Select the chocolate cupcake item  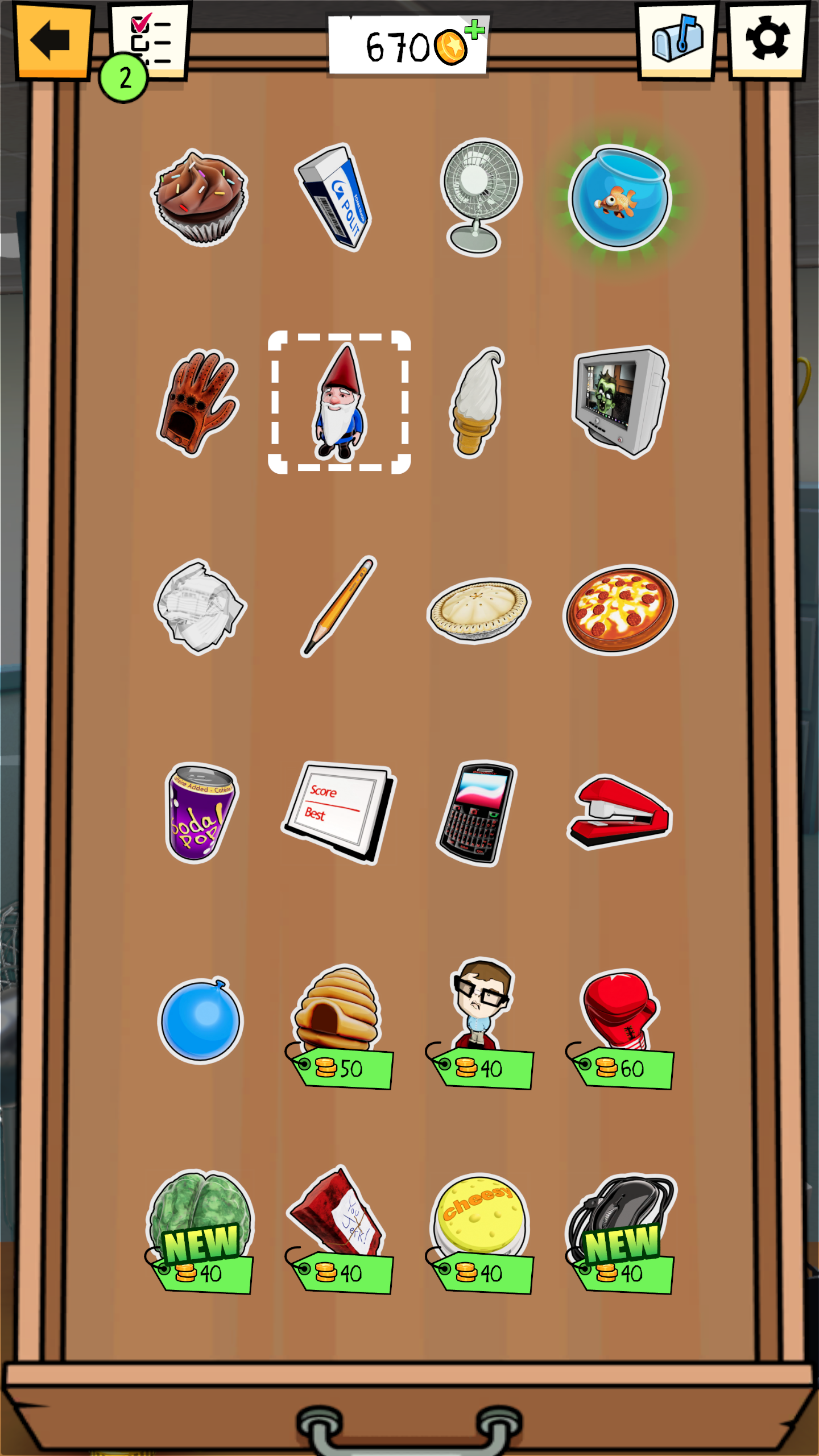click(199, 196)
